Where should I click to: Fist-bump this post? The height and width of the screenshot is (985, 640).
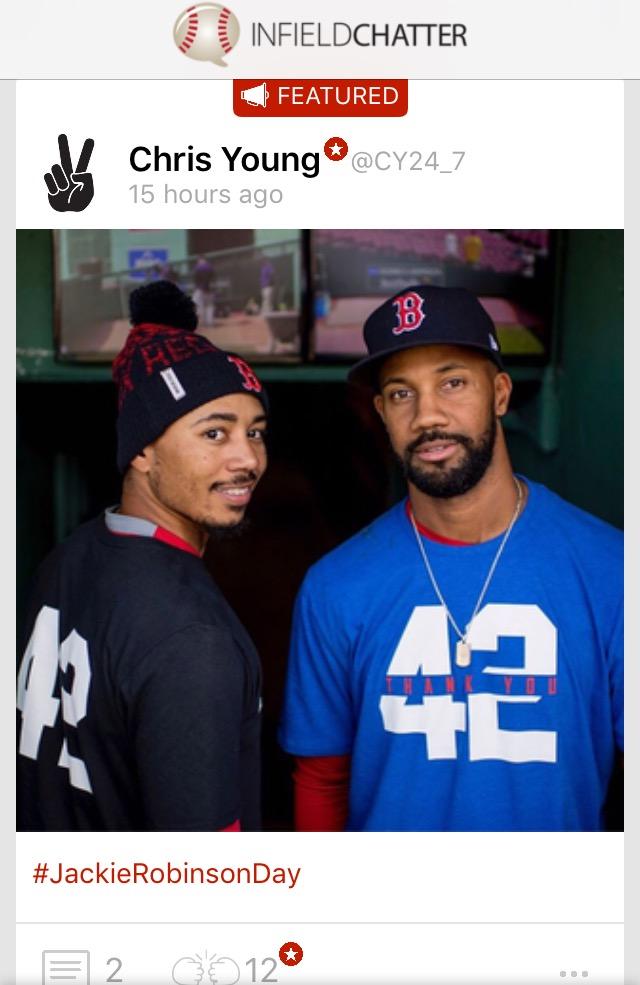[x=205, y=968]
